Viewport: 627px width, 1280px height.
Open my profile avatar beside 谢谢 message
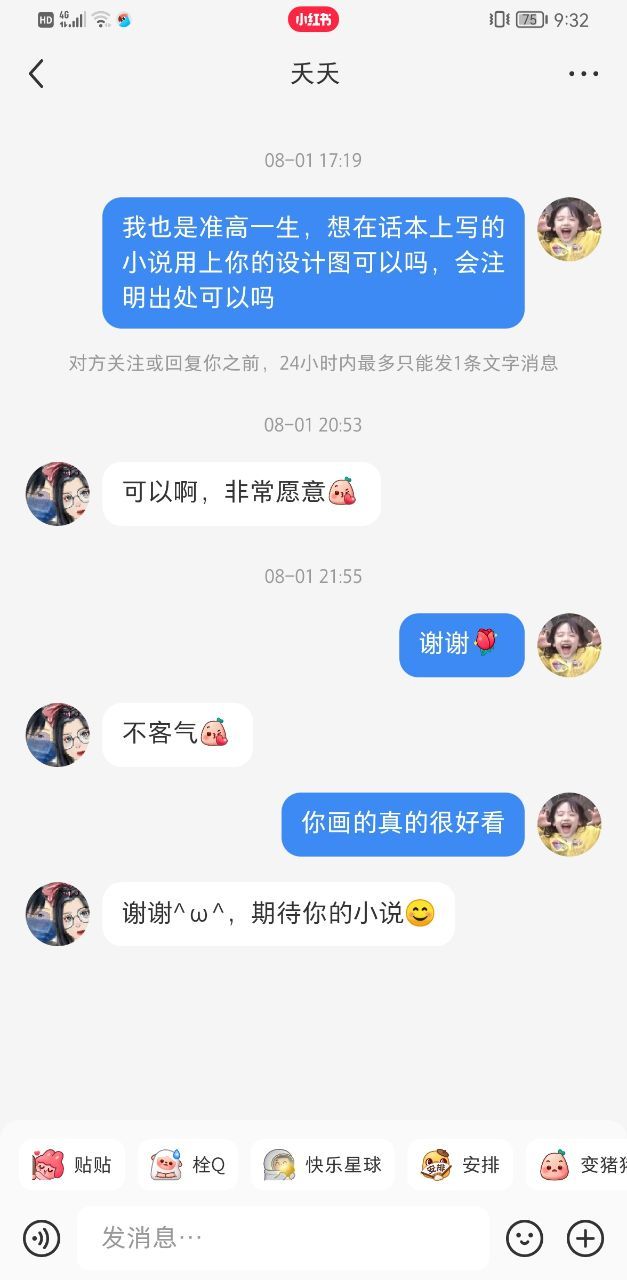click(x=569, y=645)
